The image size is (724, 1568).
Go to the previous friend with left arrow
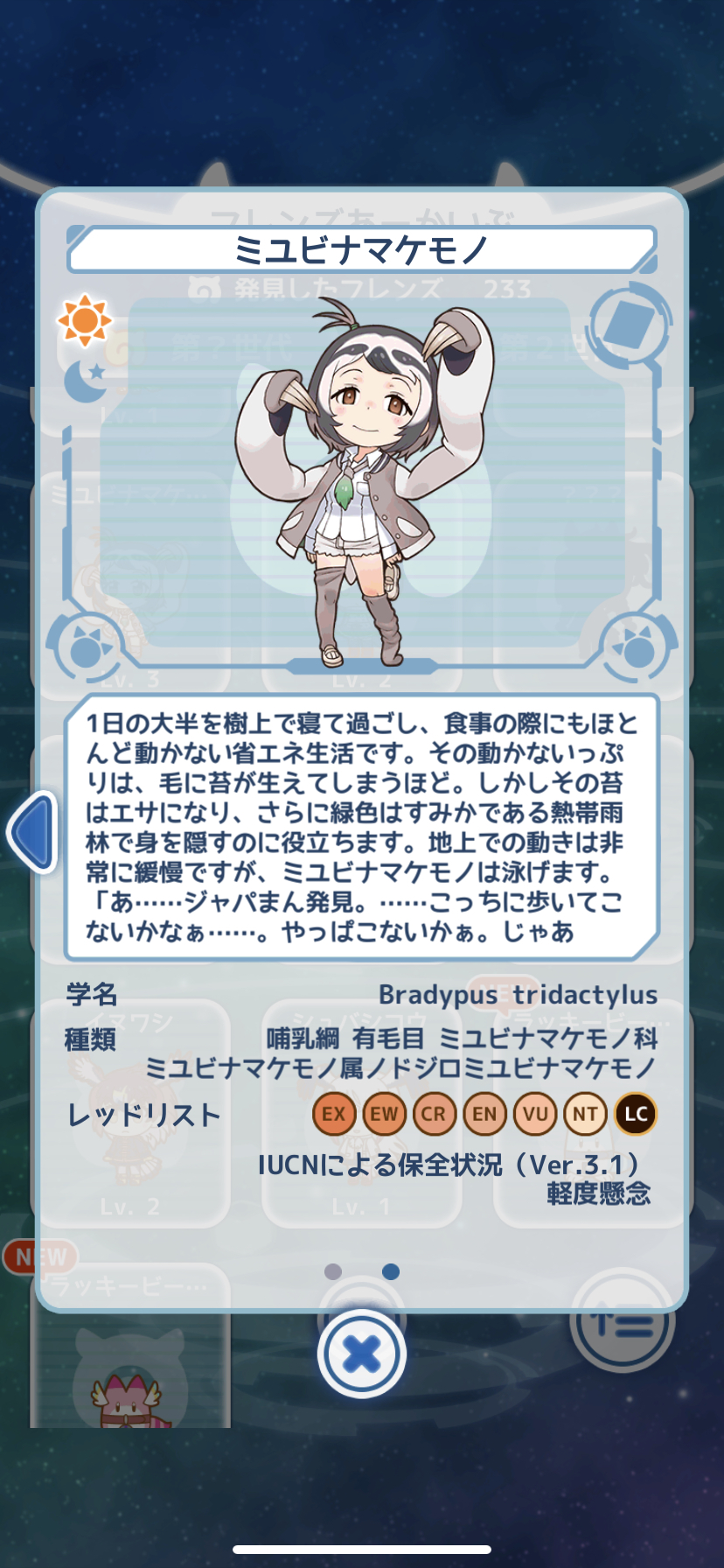click(x=32, y=832)
